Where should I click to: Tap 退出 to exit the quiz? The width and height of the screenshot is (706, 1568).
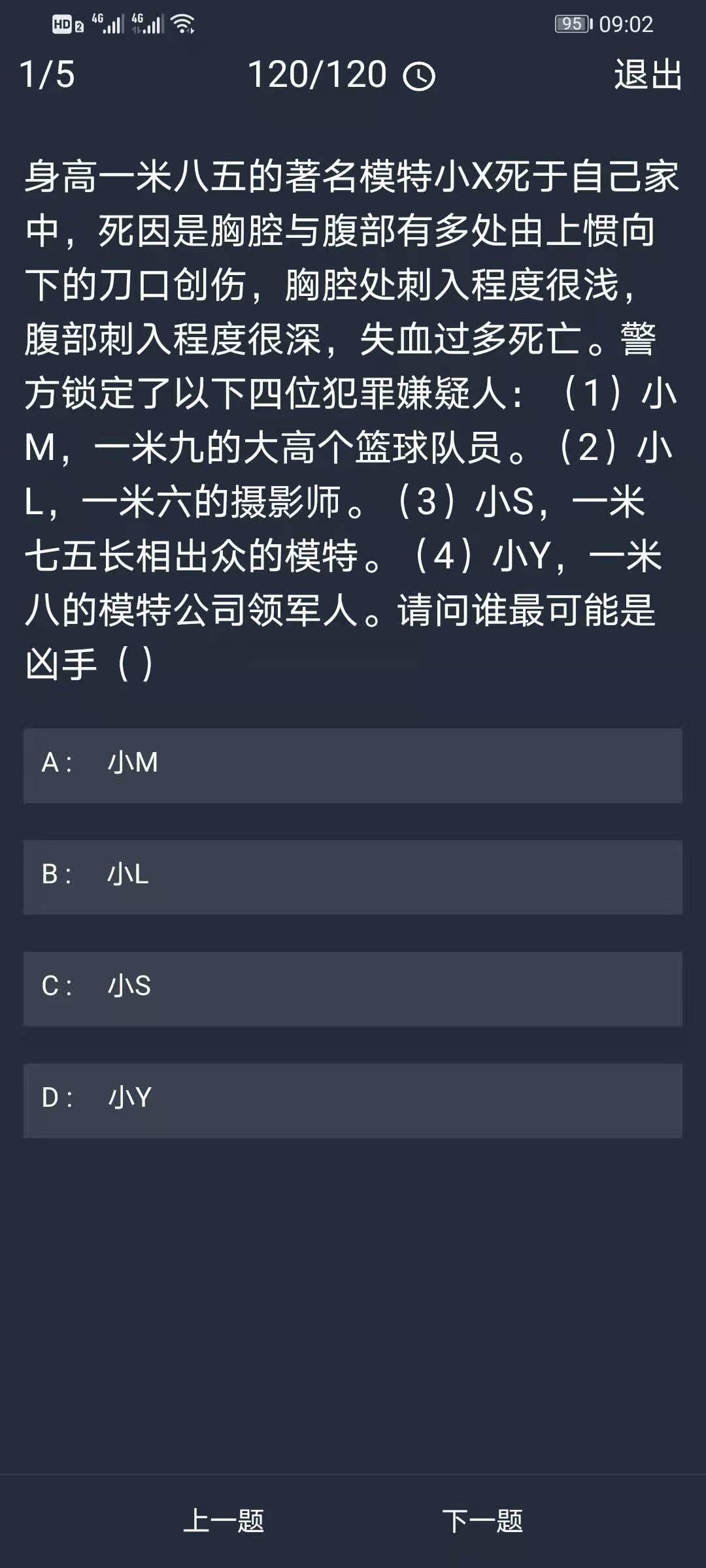[x=647, y=74]
